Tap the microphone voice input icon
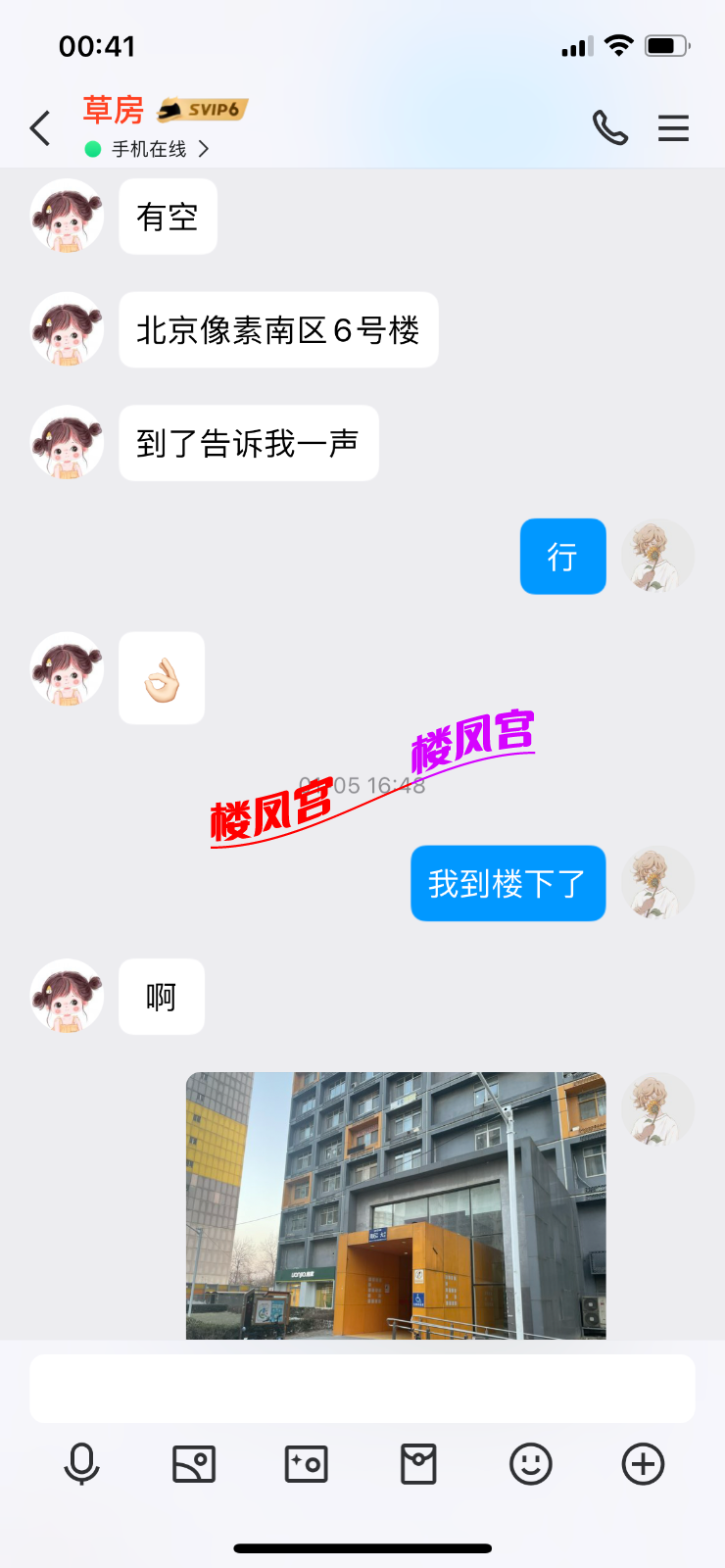725x1568 pixels. [83, 1465]
